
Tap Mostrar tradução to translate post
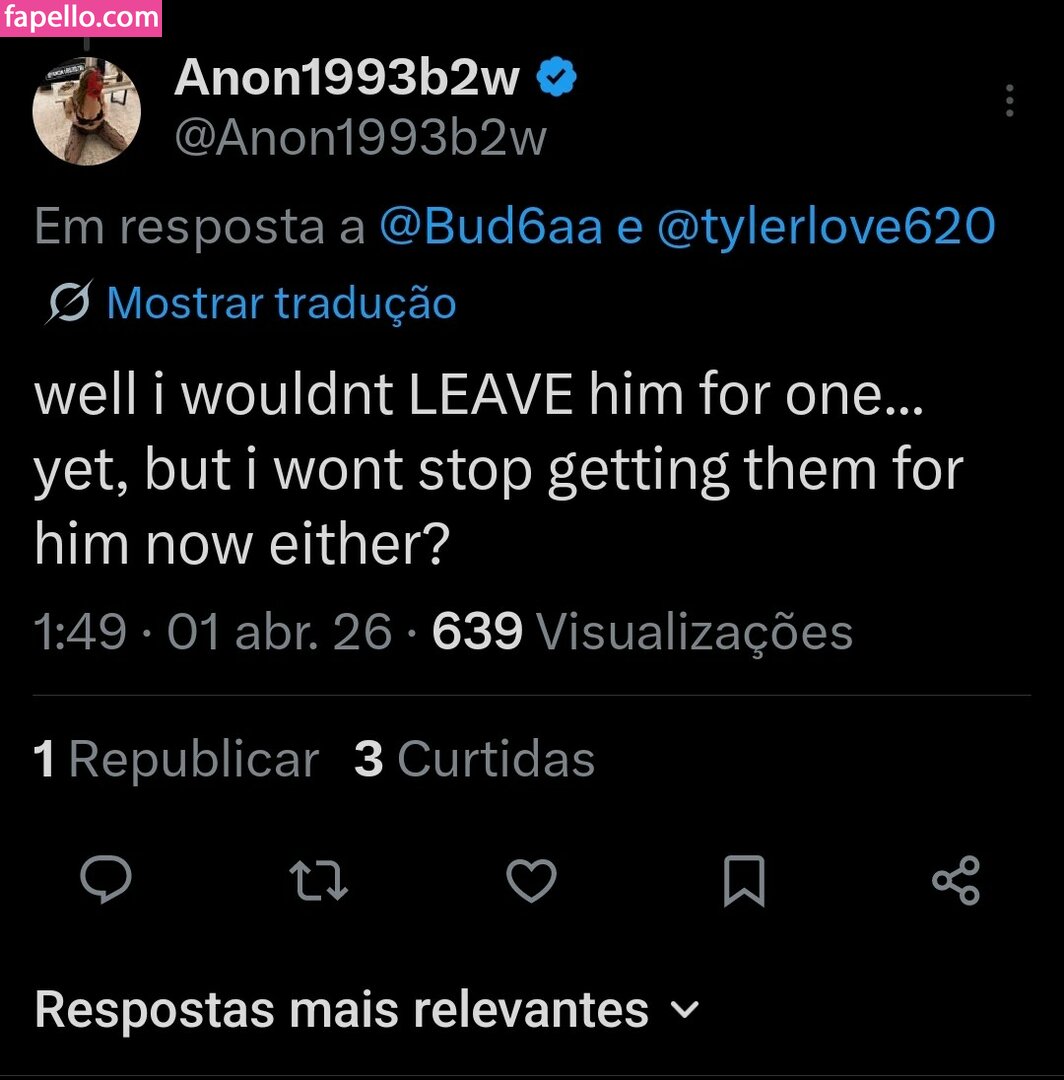tap(281, 303)
